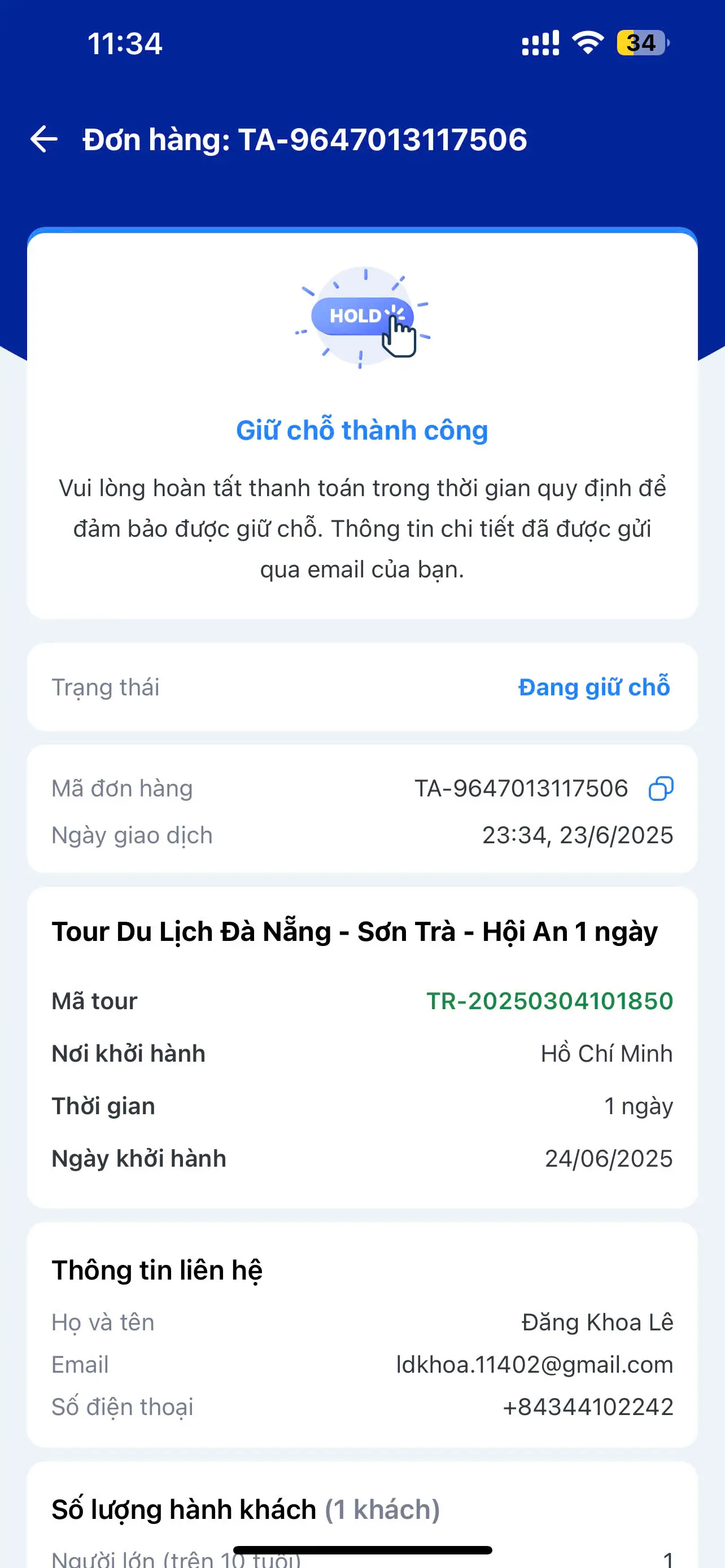
Task: Copy order code TA-9647013117506
Action: [x=661, y=789]
